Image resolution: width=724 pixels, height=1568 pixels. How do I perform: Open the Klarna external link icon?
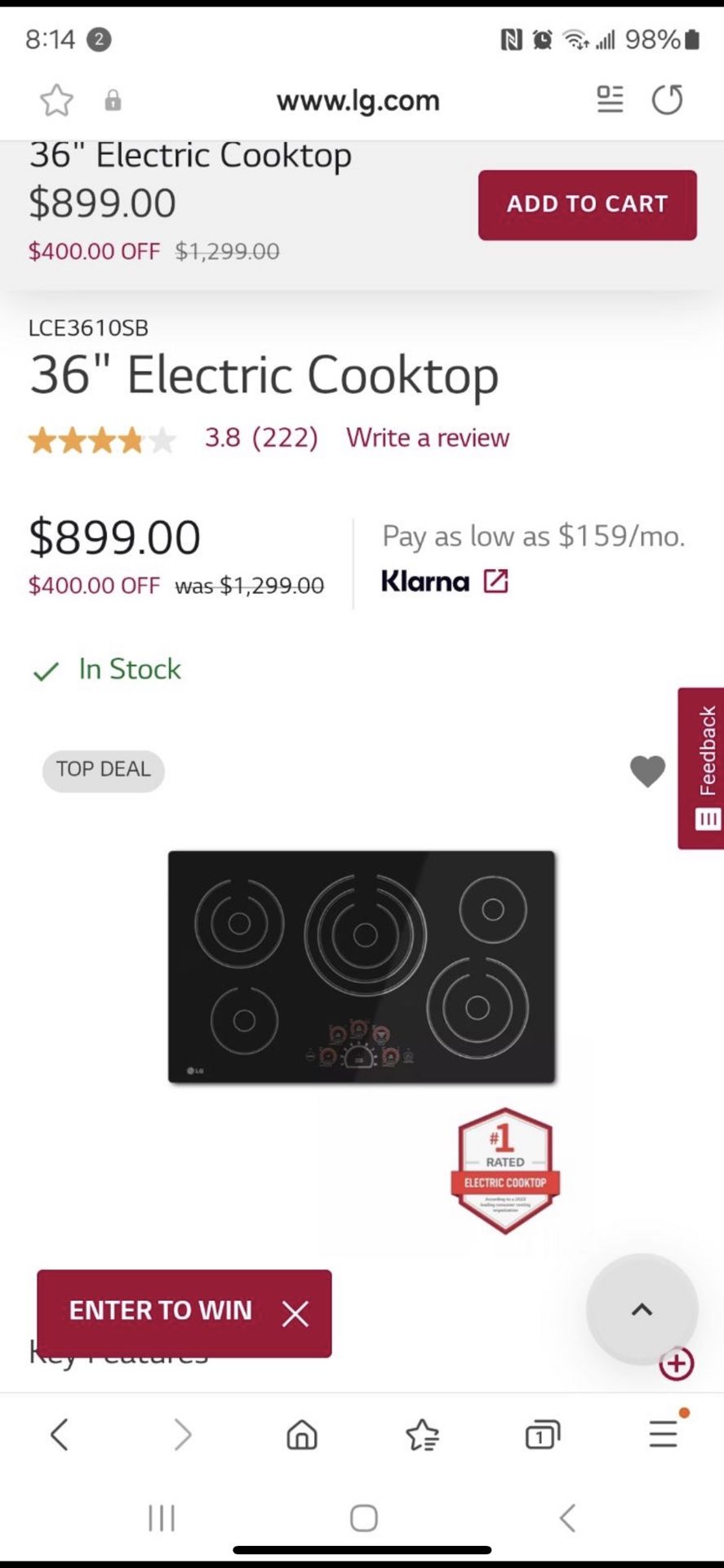coord(496,581)
